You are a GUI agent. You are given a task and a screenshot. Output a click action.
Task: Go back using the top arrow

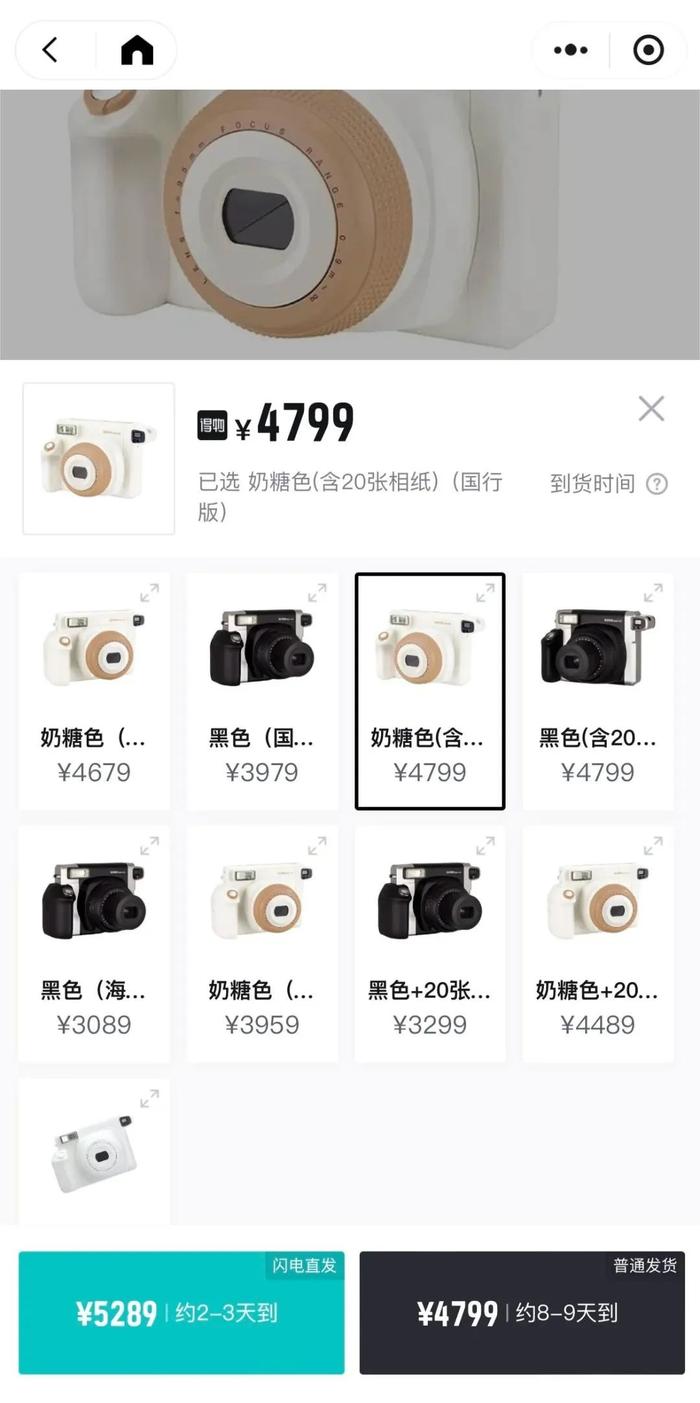(x=50, y=50)
